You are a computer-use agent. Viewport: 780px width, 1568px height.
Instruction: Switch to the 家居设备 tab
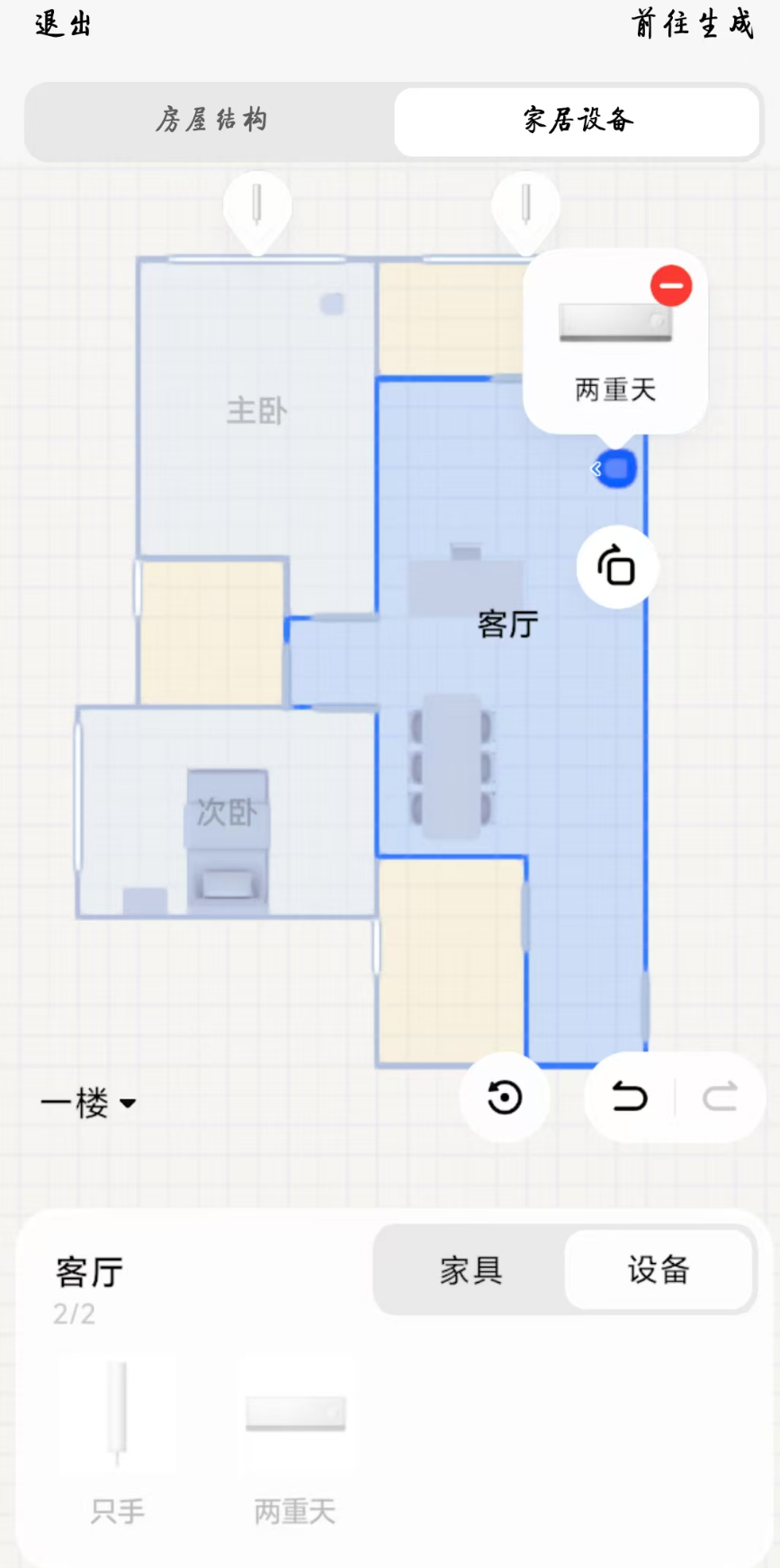[578, 121]
